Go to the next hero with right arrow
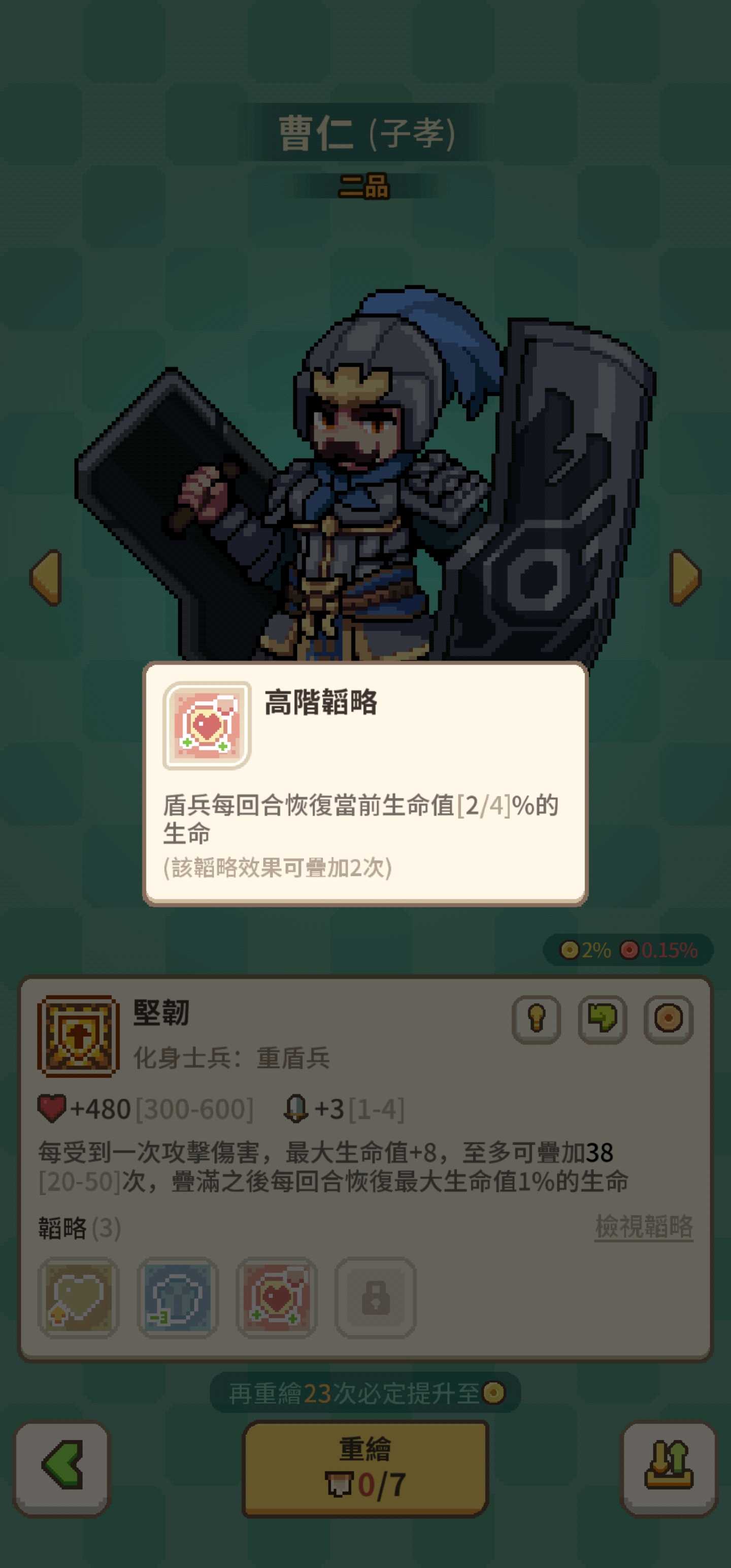The width and height of the screenshot is (731, 1568). [685, 577]
